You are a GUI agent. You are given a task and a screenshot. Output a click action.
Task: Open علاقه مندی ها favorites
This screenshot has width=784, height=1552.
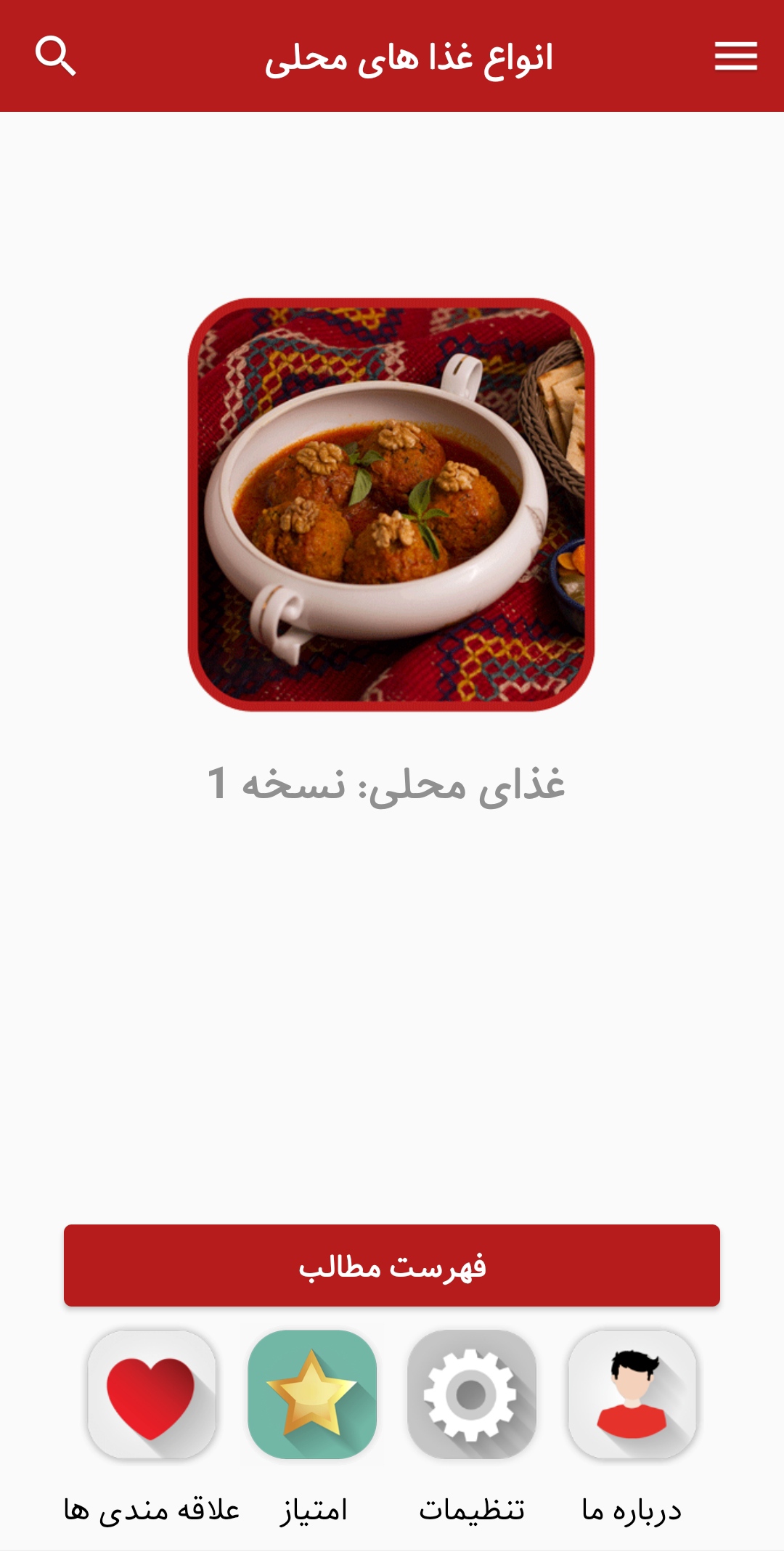click(x=152, y=1394)
